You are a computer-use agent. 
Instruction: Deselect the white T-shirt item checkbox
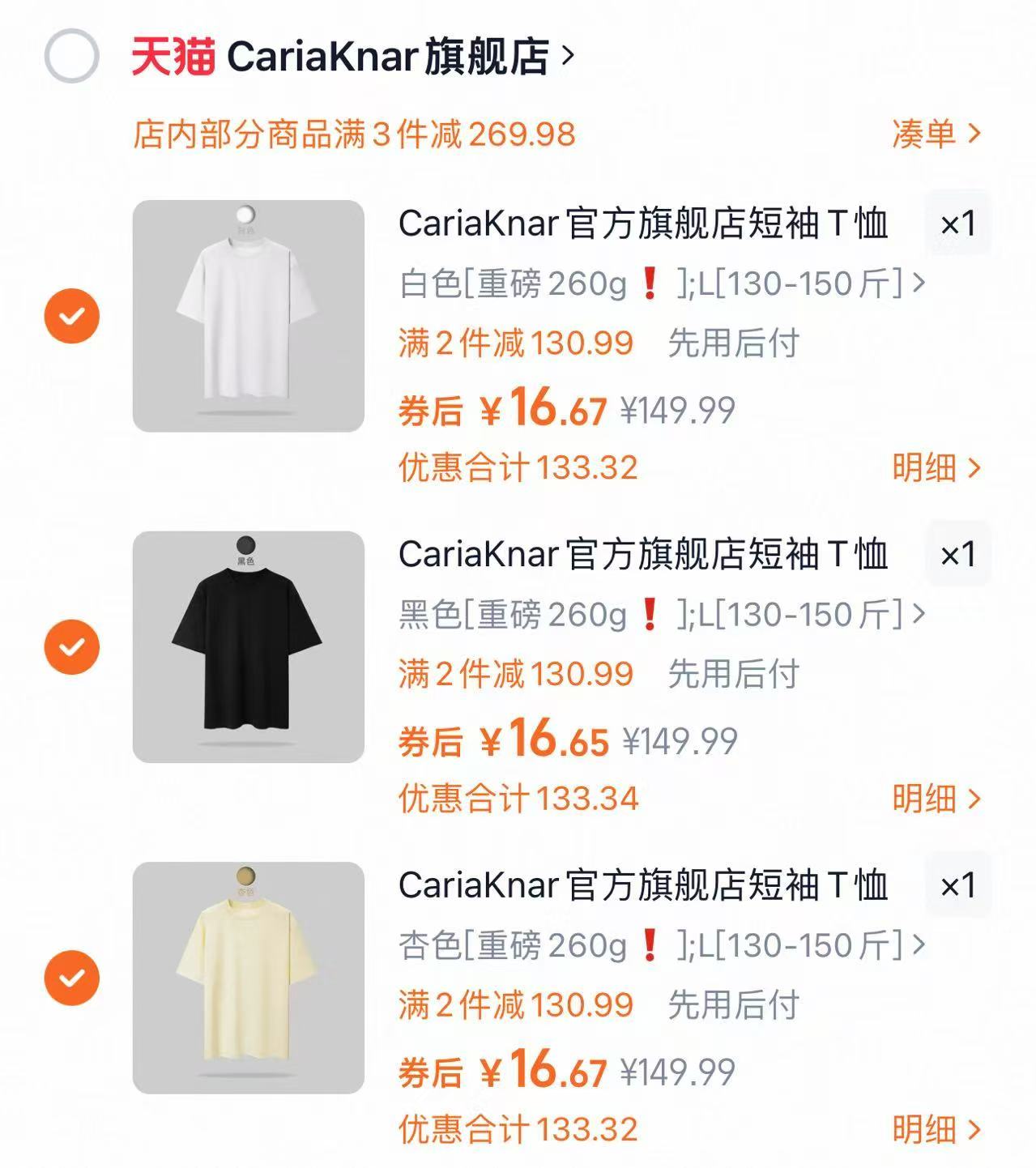[74, 314]
